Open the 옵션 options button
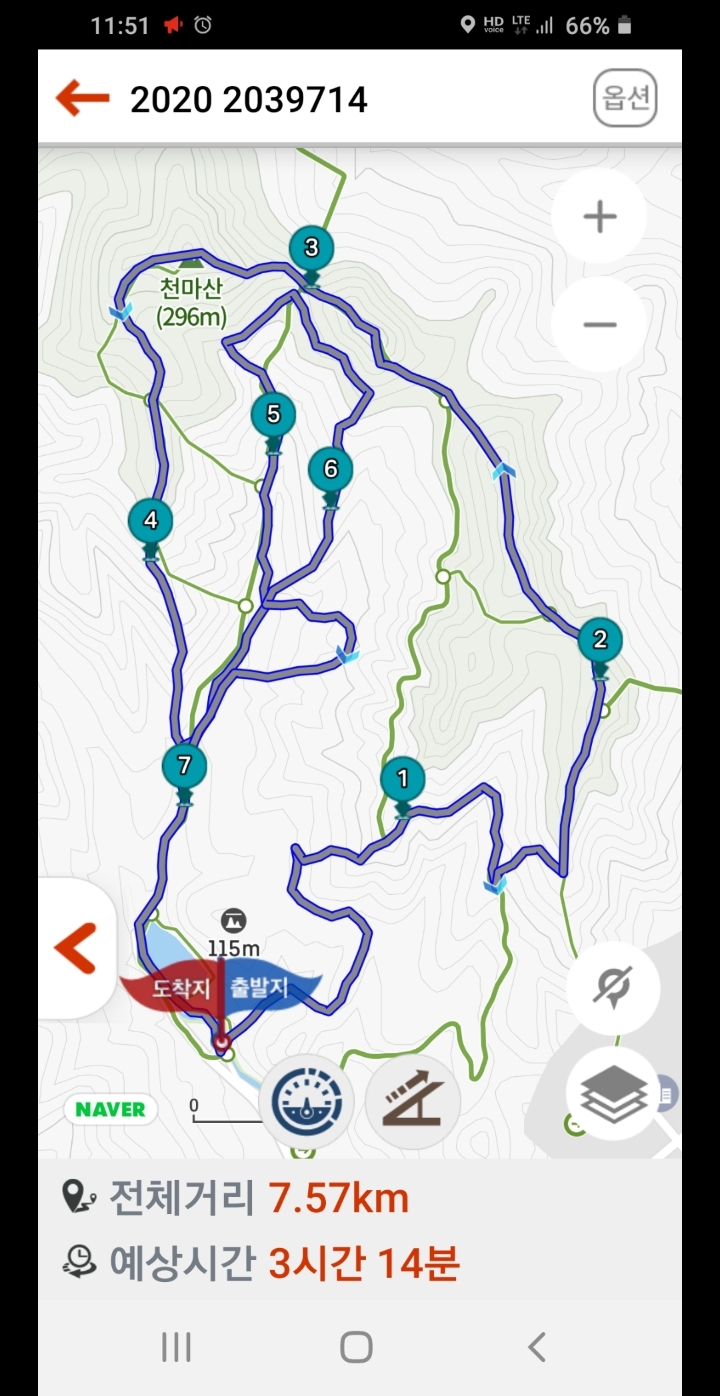This screenshot has height=1396, width=720. pyautogui.click(x=625, y=98)
